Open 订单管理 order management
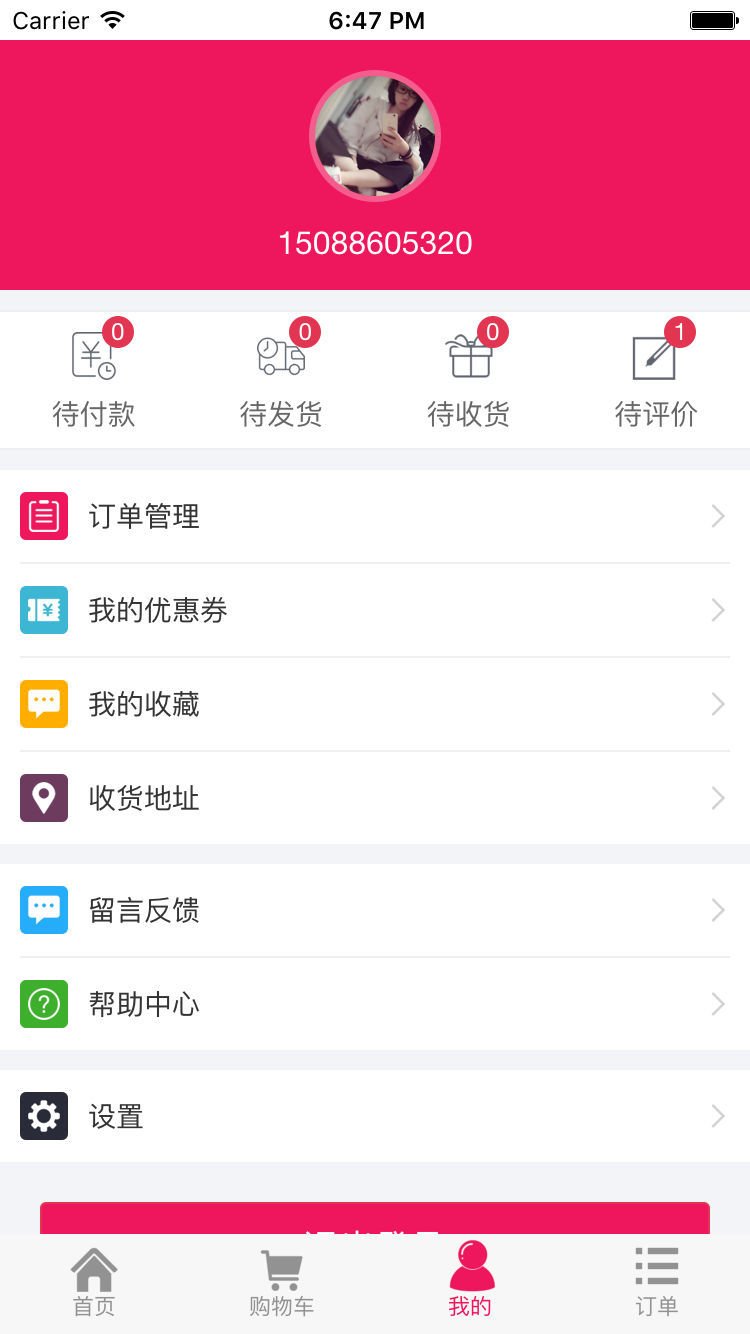 pos(375,516)
